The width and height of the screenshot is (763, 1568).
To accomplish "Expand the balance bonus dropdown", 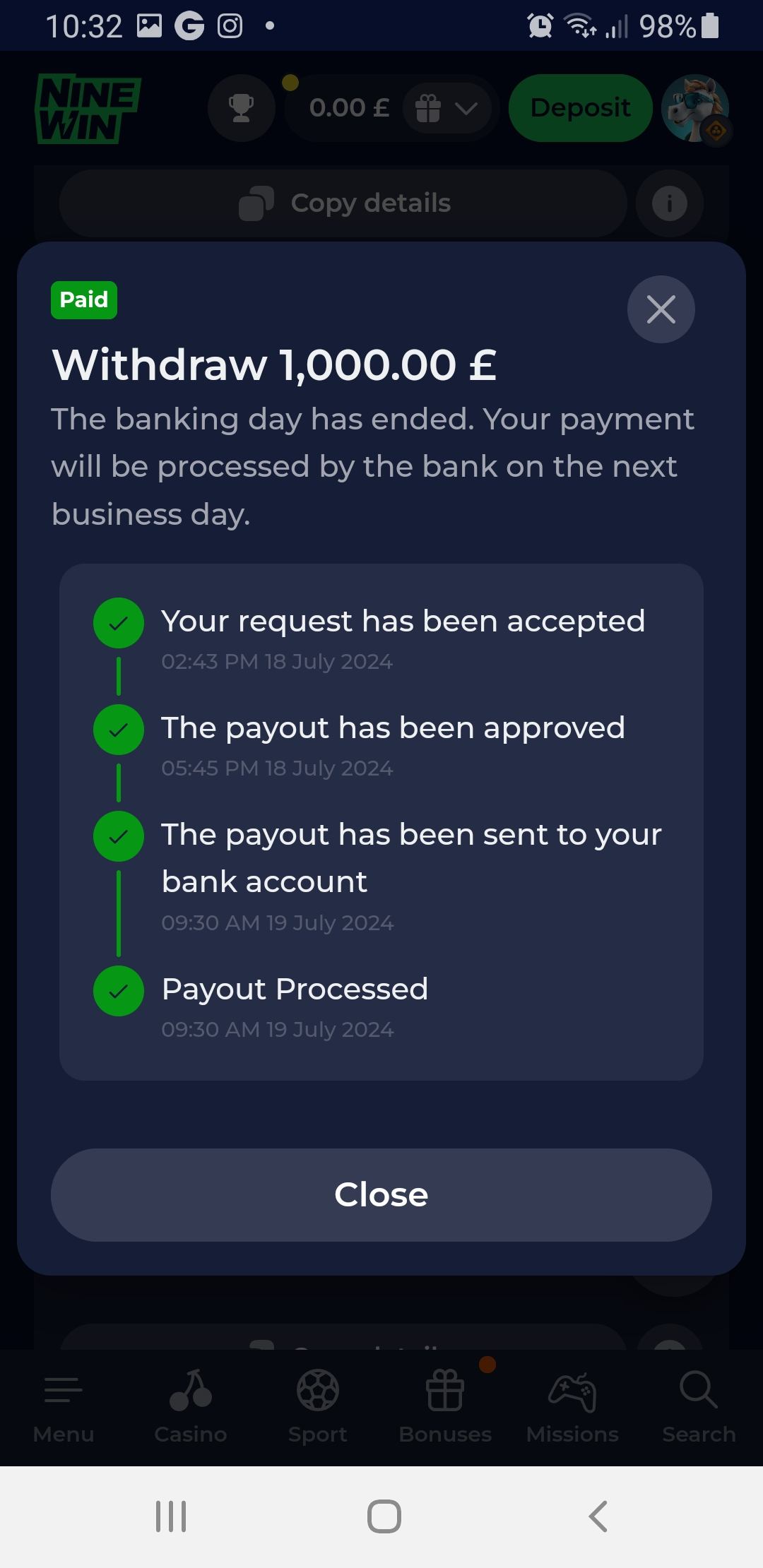I will 447,109.
